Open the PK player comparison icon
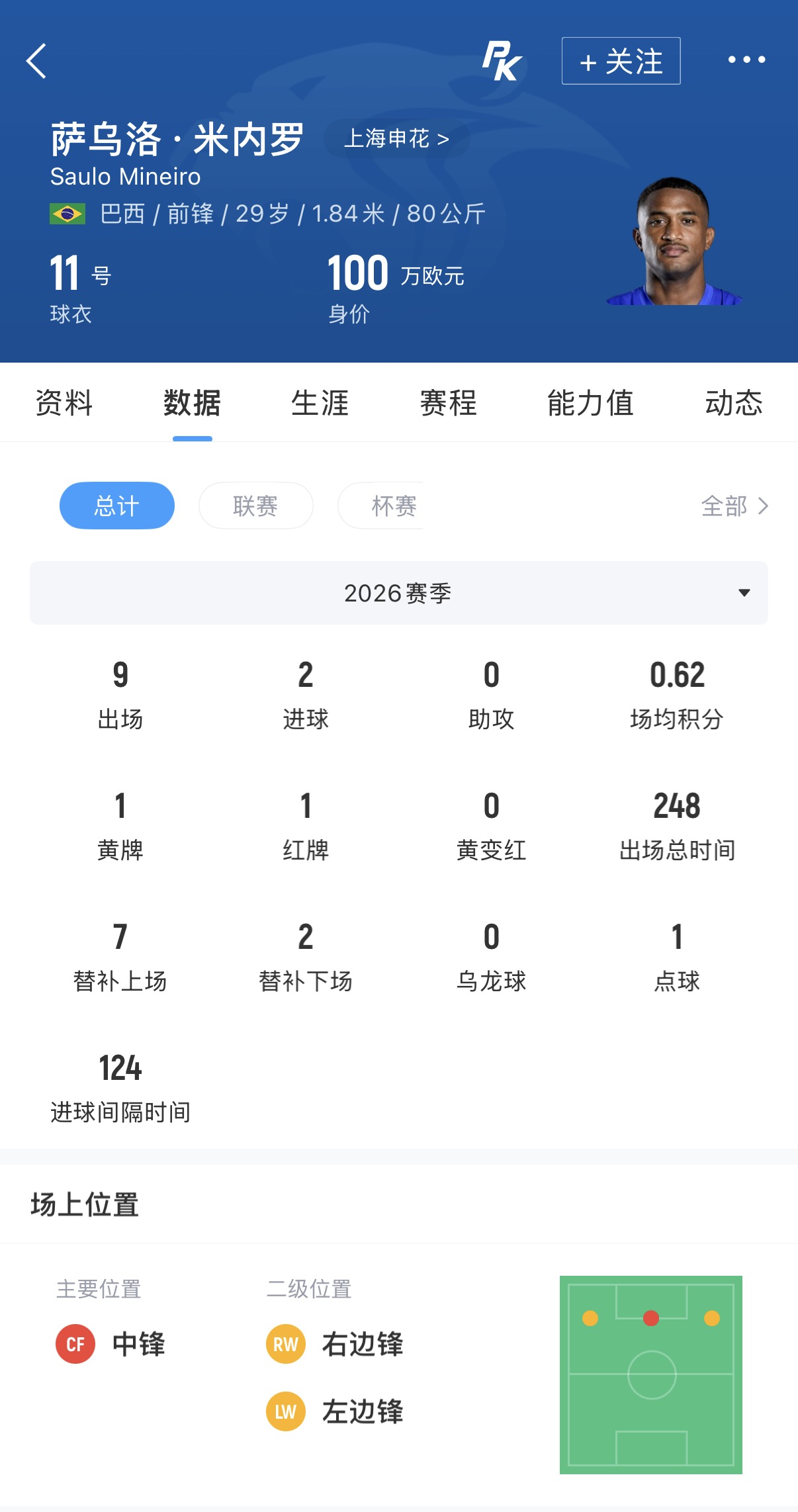Viewport: 798px width, 1512px height. [502, 61]
